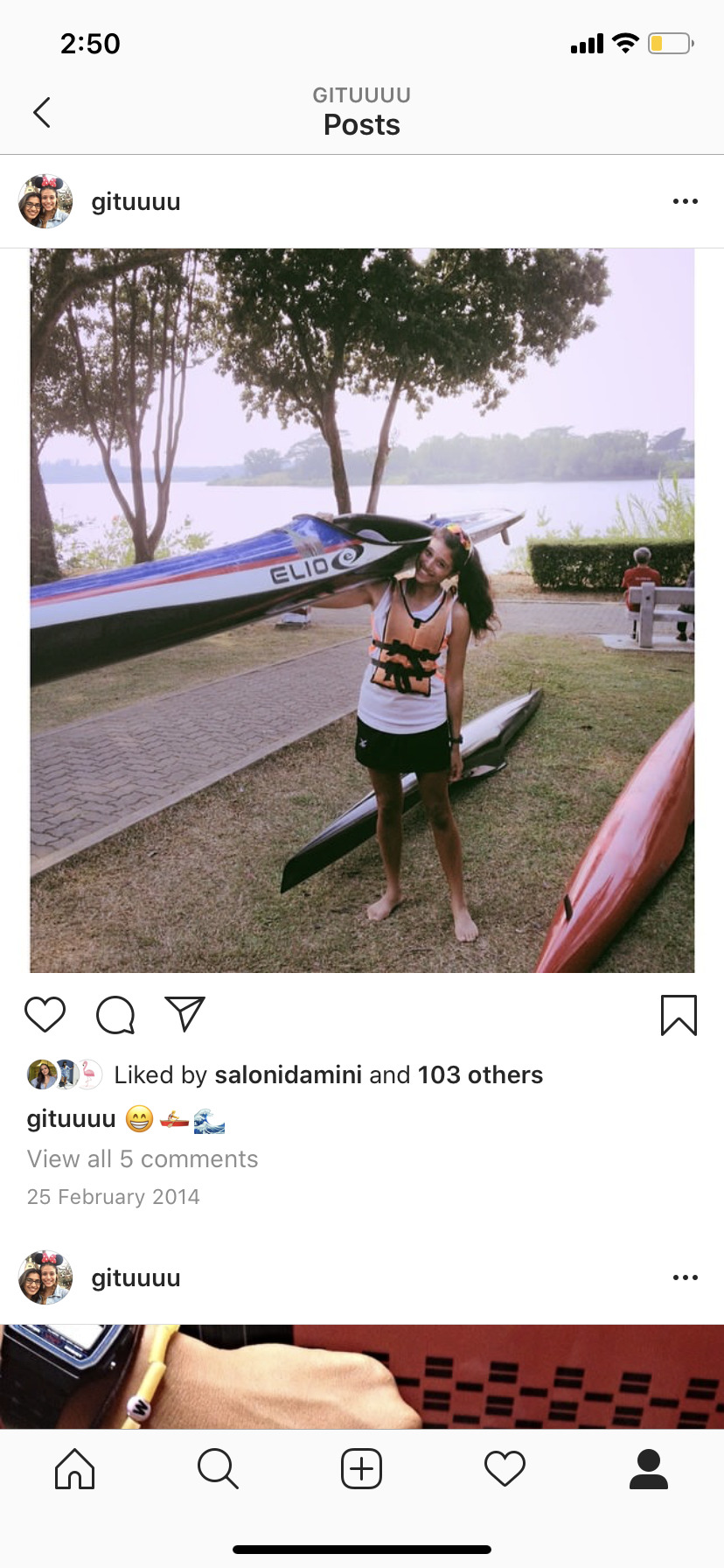Image resolution: width=724 pixels, height=1568 pixels.
Task: See the 103 others who liked
Action: coord(480,1074)
